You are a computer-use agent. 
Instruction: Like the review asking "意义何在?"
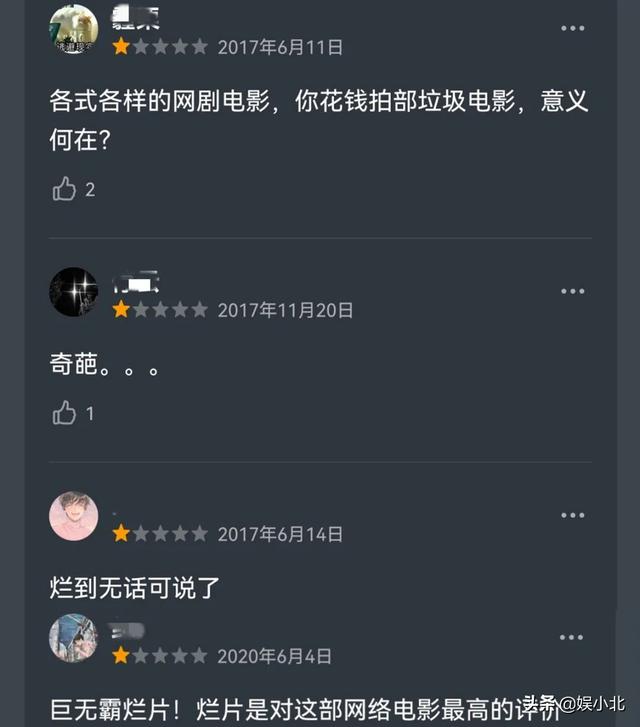pyautogui.click(x=65, y=189)
